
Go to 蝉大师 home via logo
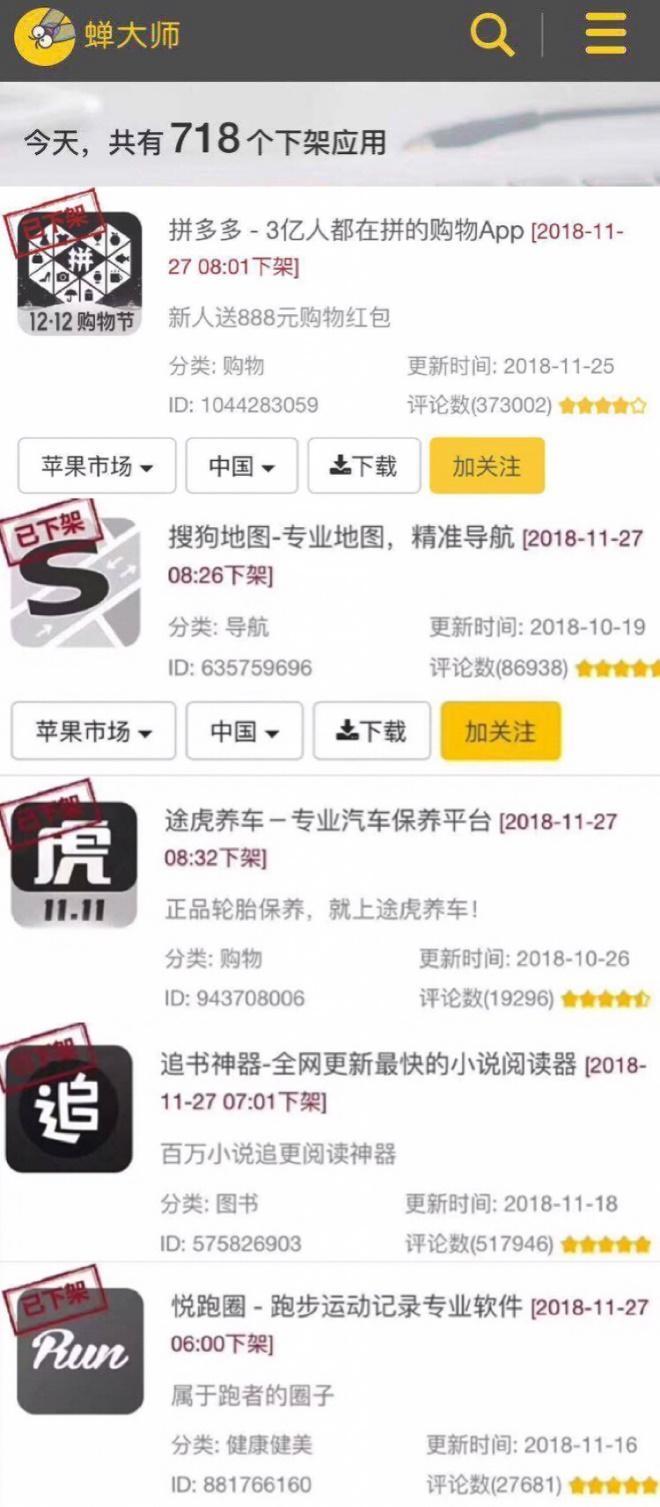(x=97, y=36)
